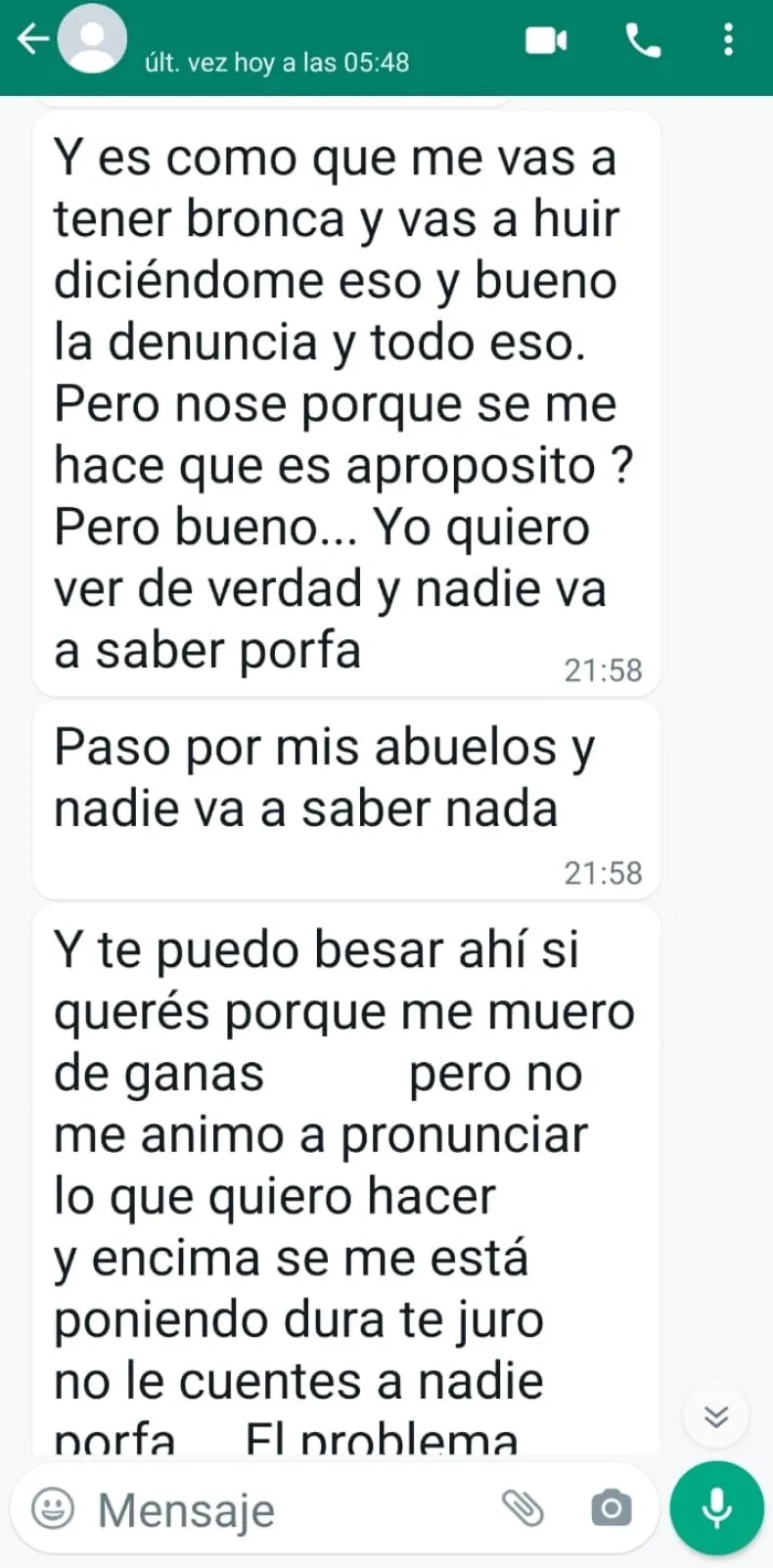This screenshot has width=773, height=1568.
Task: Tap the Mensaje text field
Action: tap(284, 1509)
